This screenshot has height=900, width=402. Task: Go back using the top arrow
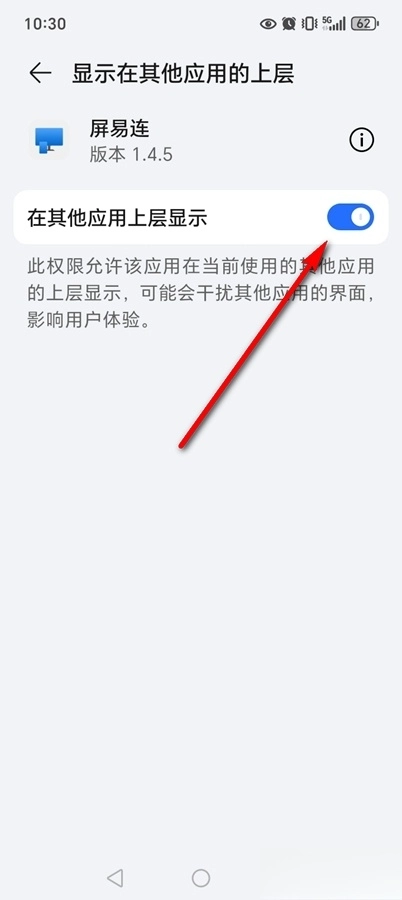[40, 73]
